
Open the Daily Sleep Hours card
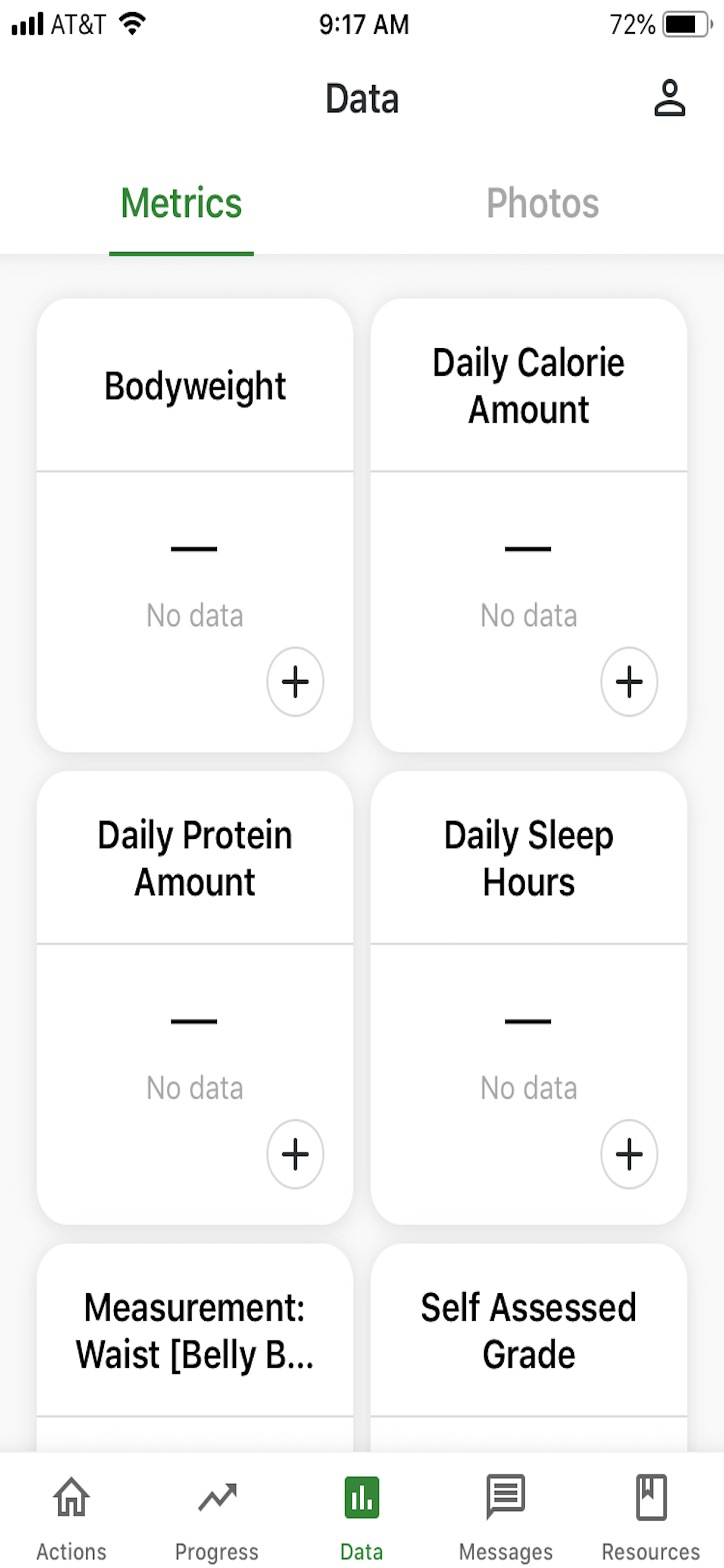tap(529, 998)
